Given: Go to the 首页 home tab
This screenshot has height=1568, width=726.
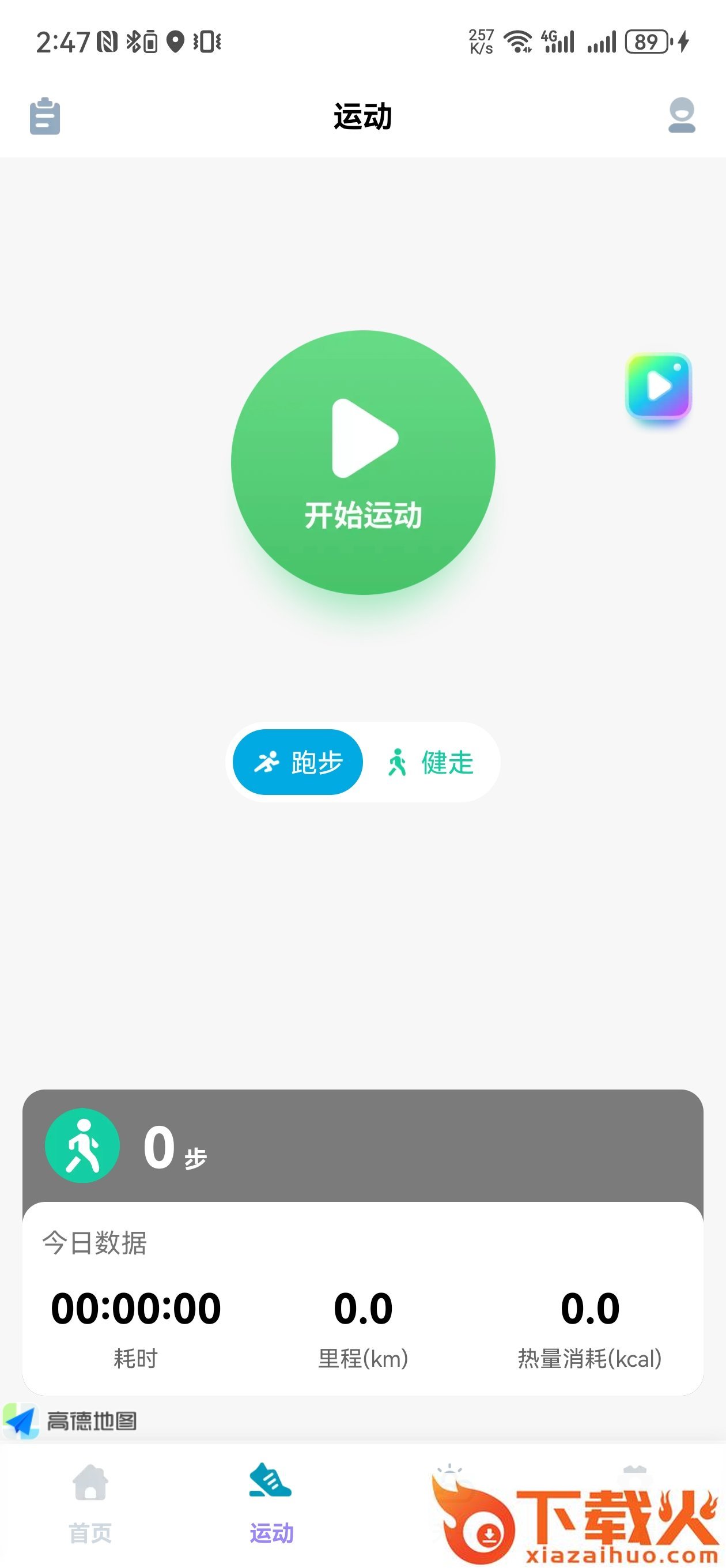Looking at the screenshot, I should point(90,1503).
